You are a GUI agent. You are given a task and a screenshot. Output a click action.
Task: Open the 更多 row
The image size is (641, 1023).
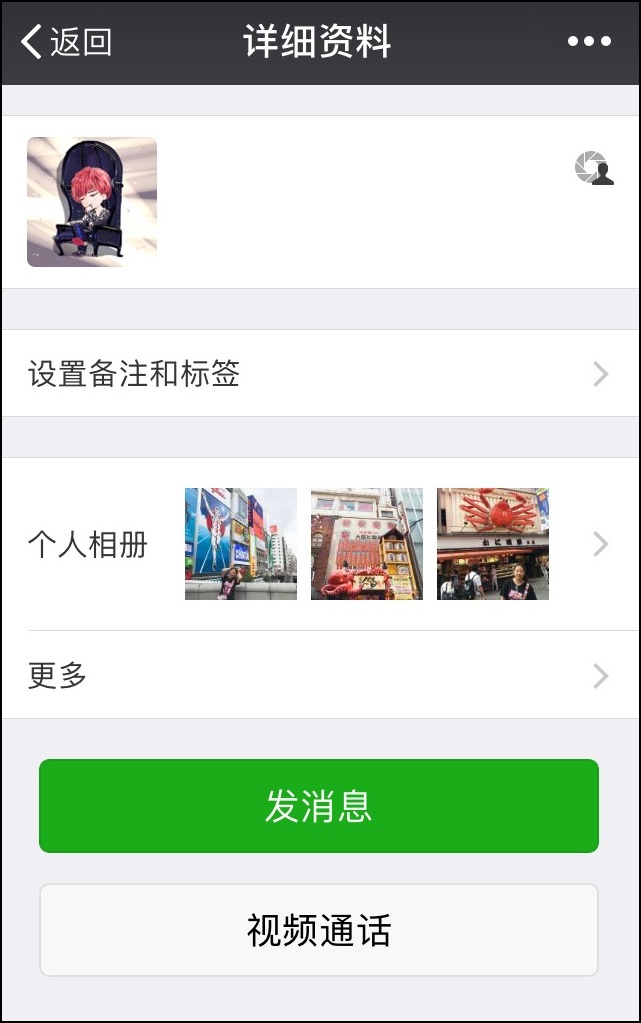pos(320,675)
